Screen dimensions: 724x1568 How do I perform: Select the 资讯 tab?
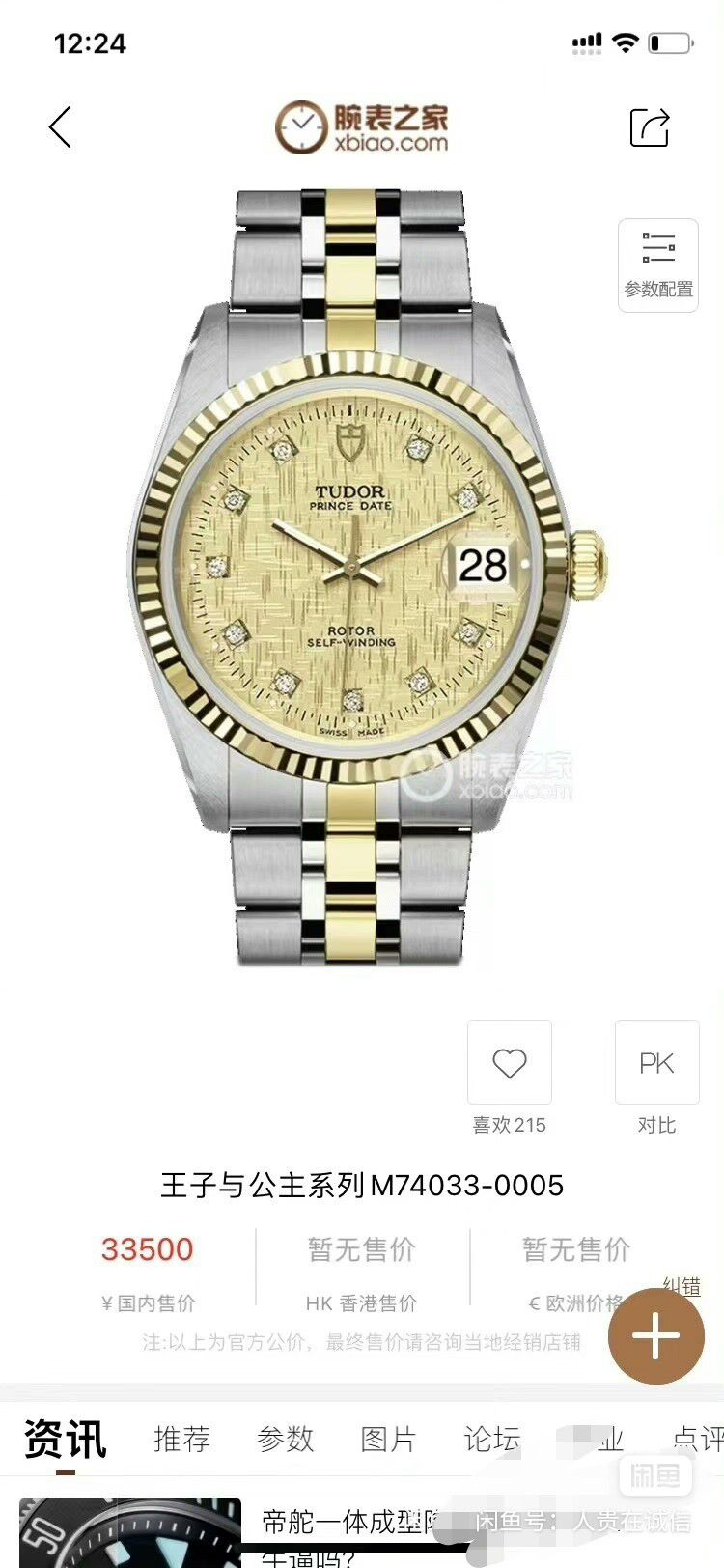point(65,1440)
